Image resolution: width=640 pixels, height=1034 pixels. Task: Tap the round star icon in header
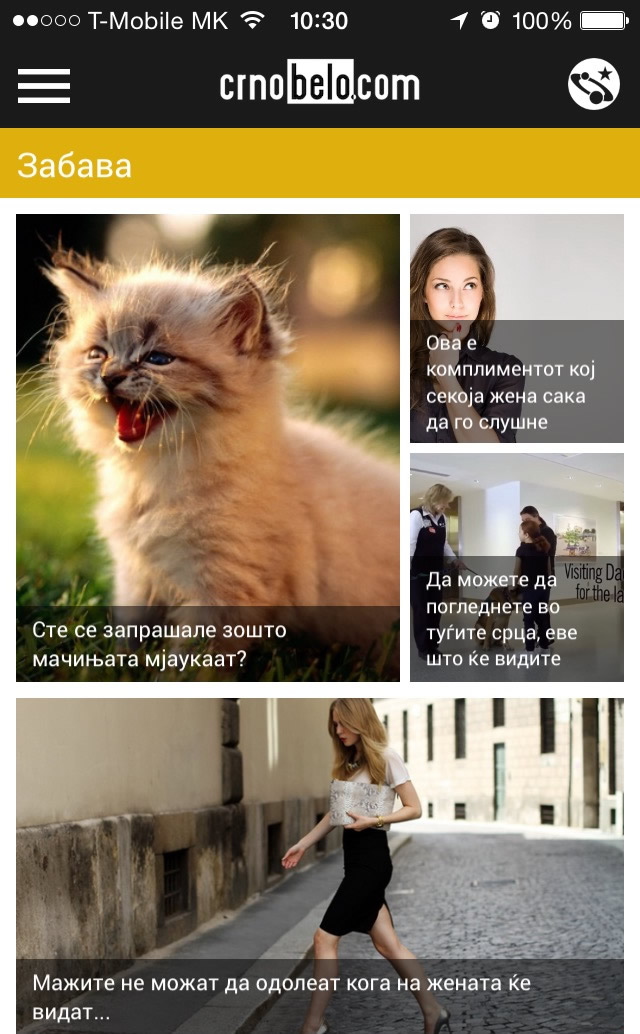tap(593, 84)
